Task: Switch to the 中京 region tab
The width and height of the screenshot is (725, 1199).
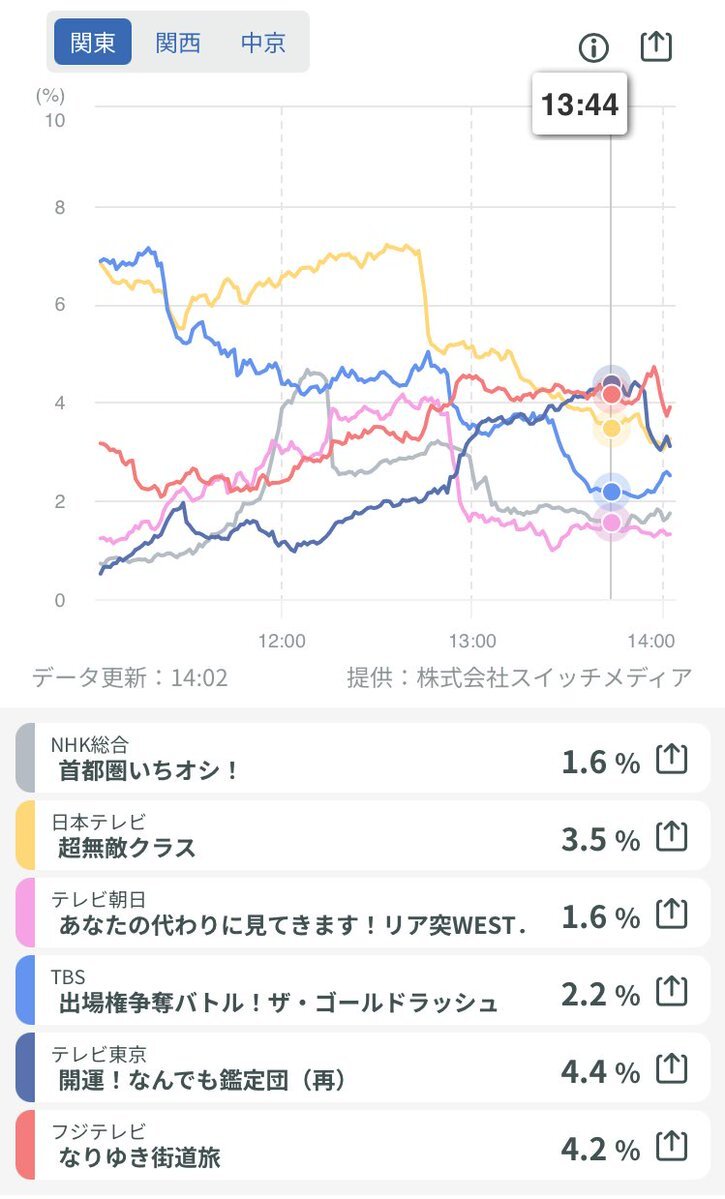Action: point(263,42)
